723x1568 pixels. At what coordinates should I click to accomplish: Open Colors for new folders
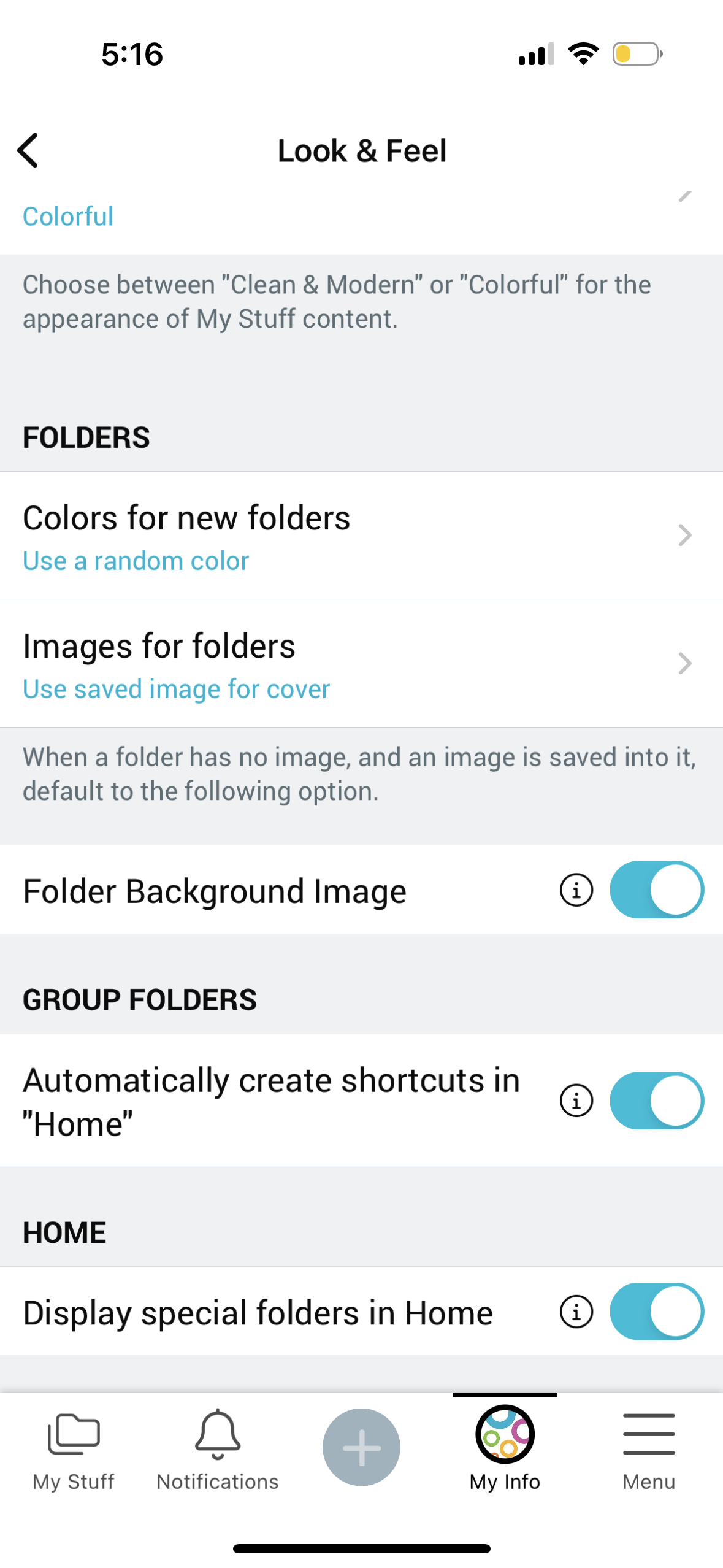point(361,536)
